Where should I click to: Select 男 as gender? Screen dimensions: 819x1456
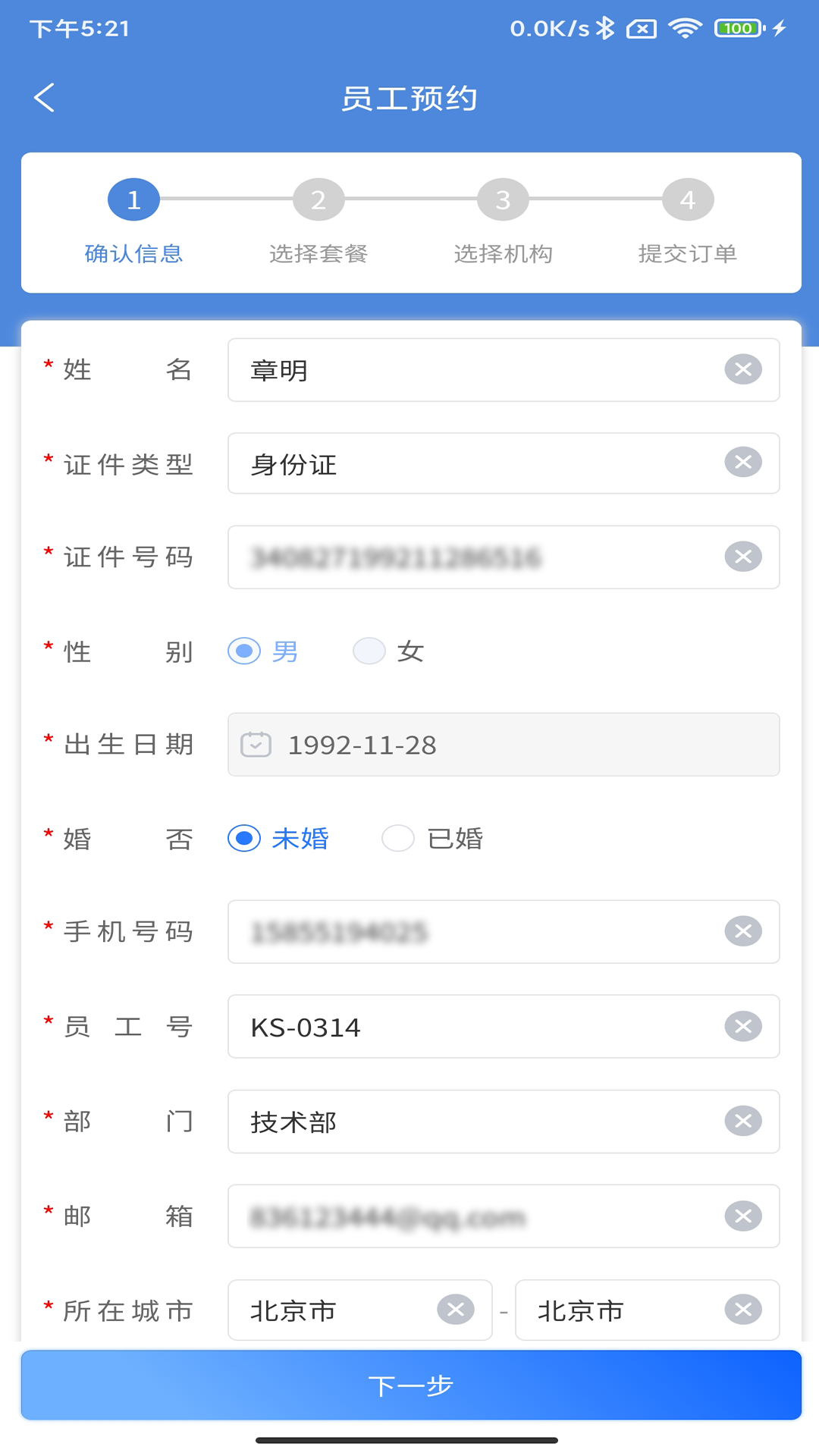point(245,651)
